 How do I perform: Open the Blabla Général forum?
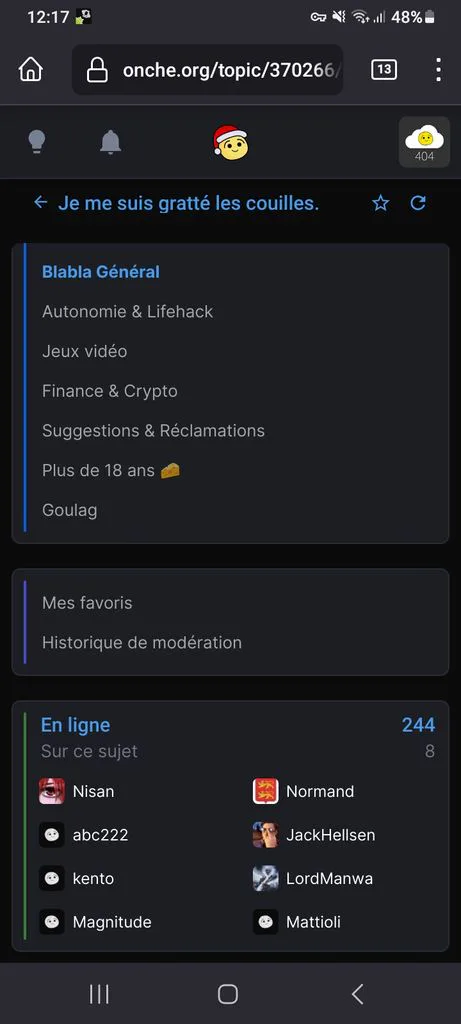101,272
